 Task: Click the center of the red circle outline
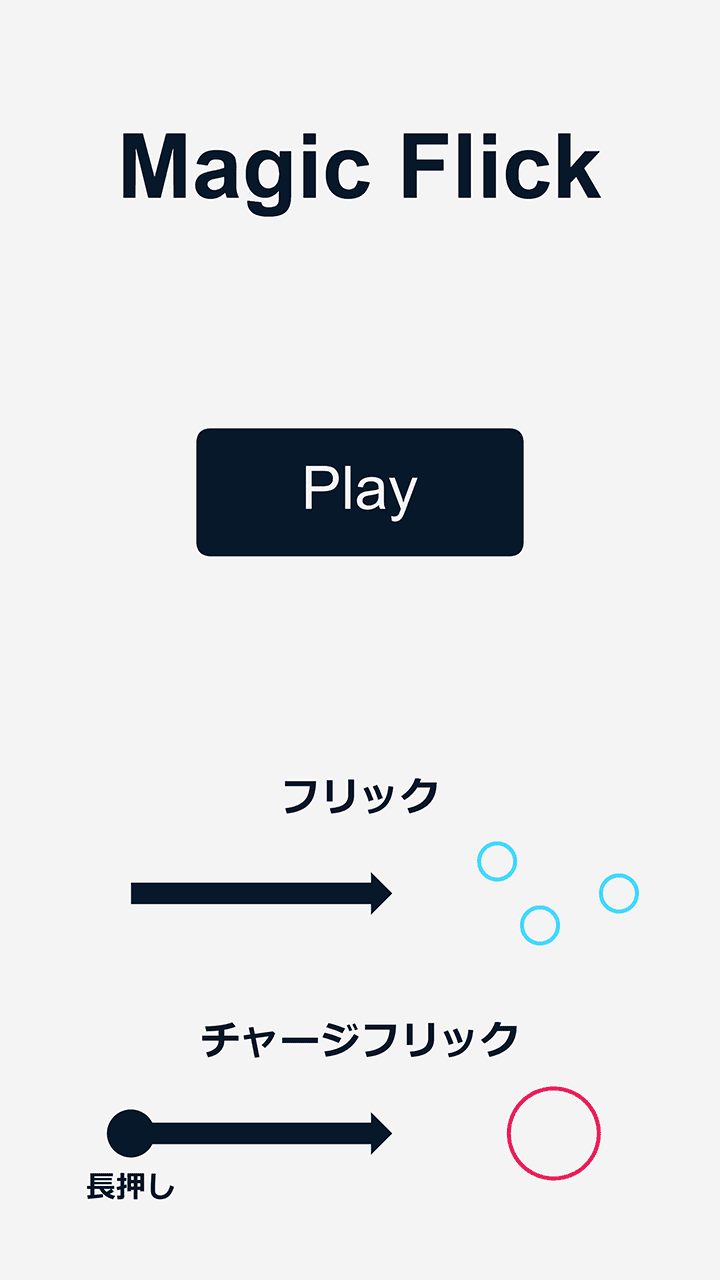[552, 1133]
